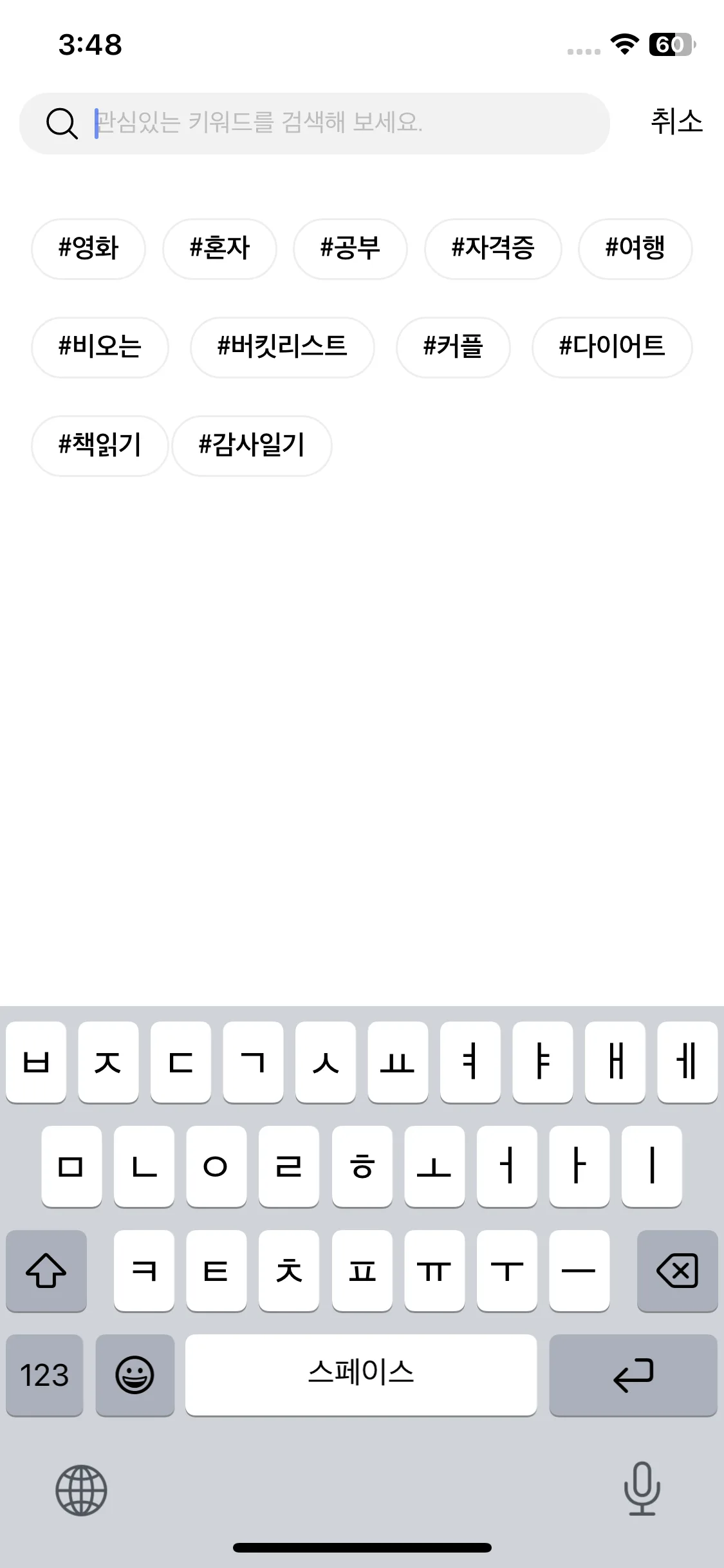Pick the #책읽기 hashtag chip
The image size is (724, 1568).
point(100,445)
